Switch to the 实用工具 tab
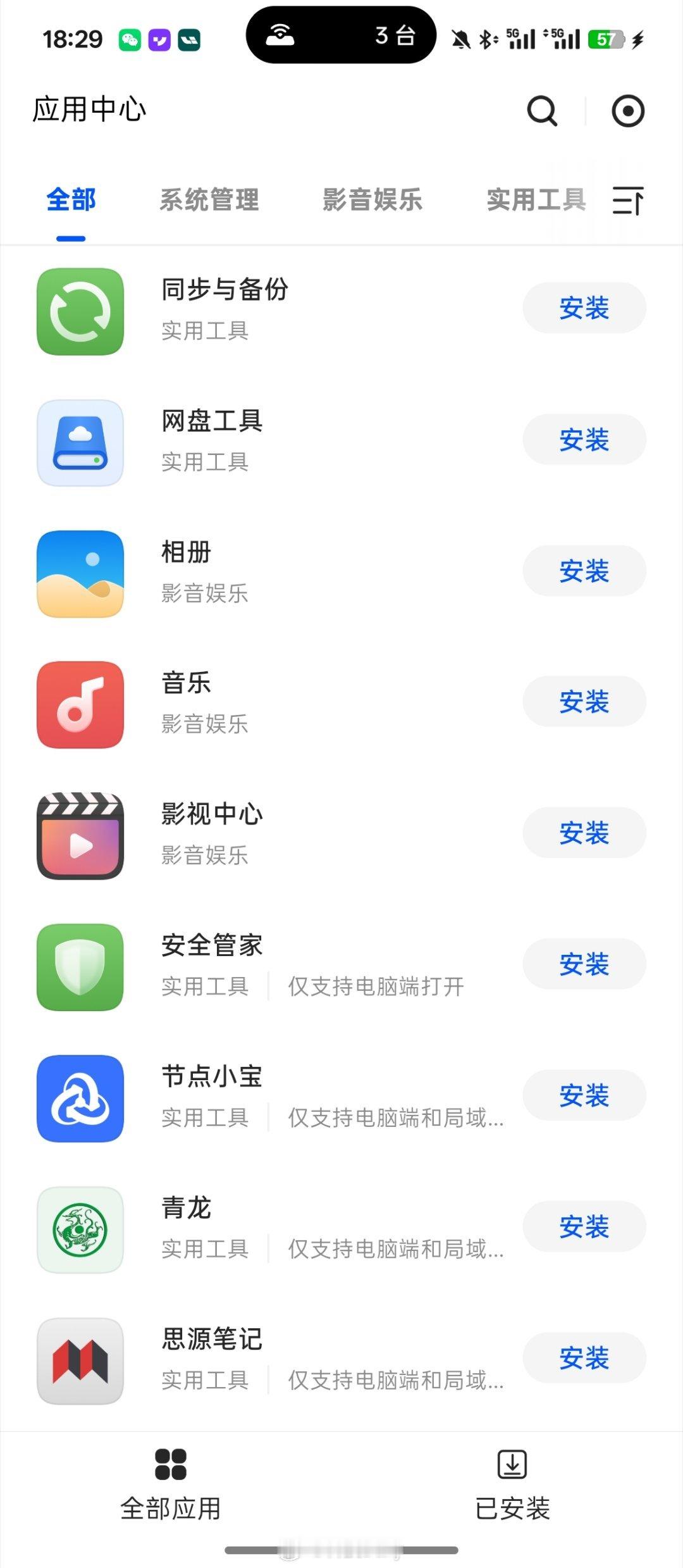683x1568 pixels. [x=536, y=199]
